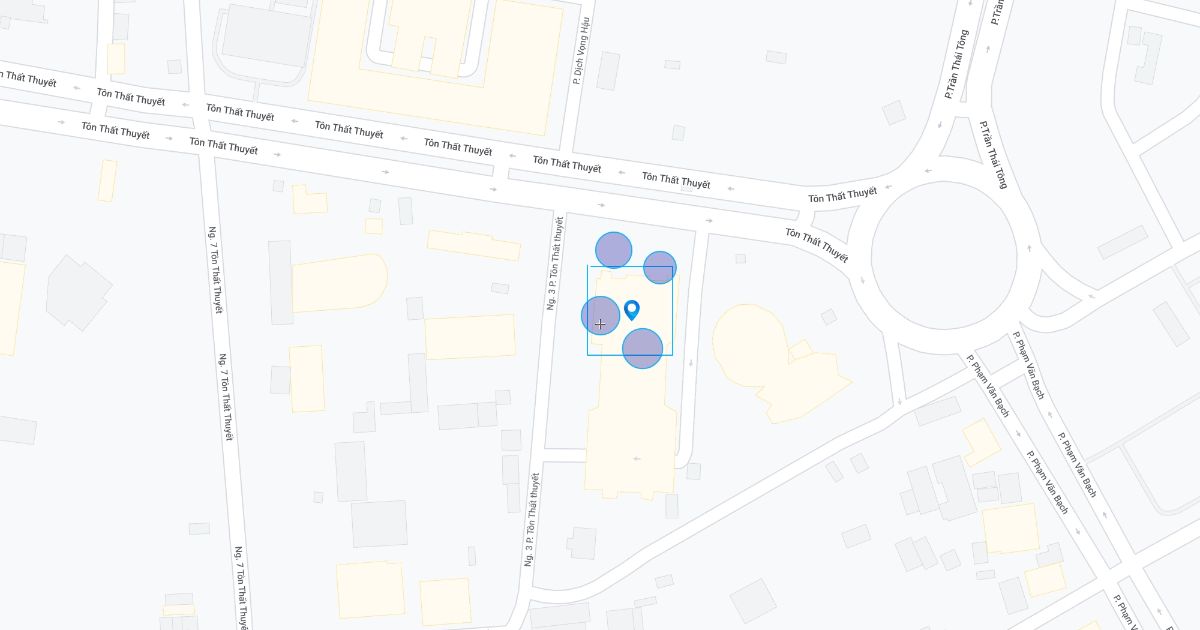
Task: Tap the blue location pin marker
Action: pos(632,310)
